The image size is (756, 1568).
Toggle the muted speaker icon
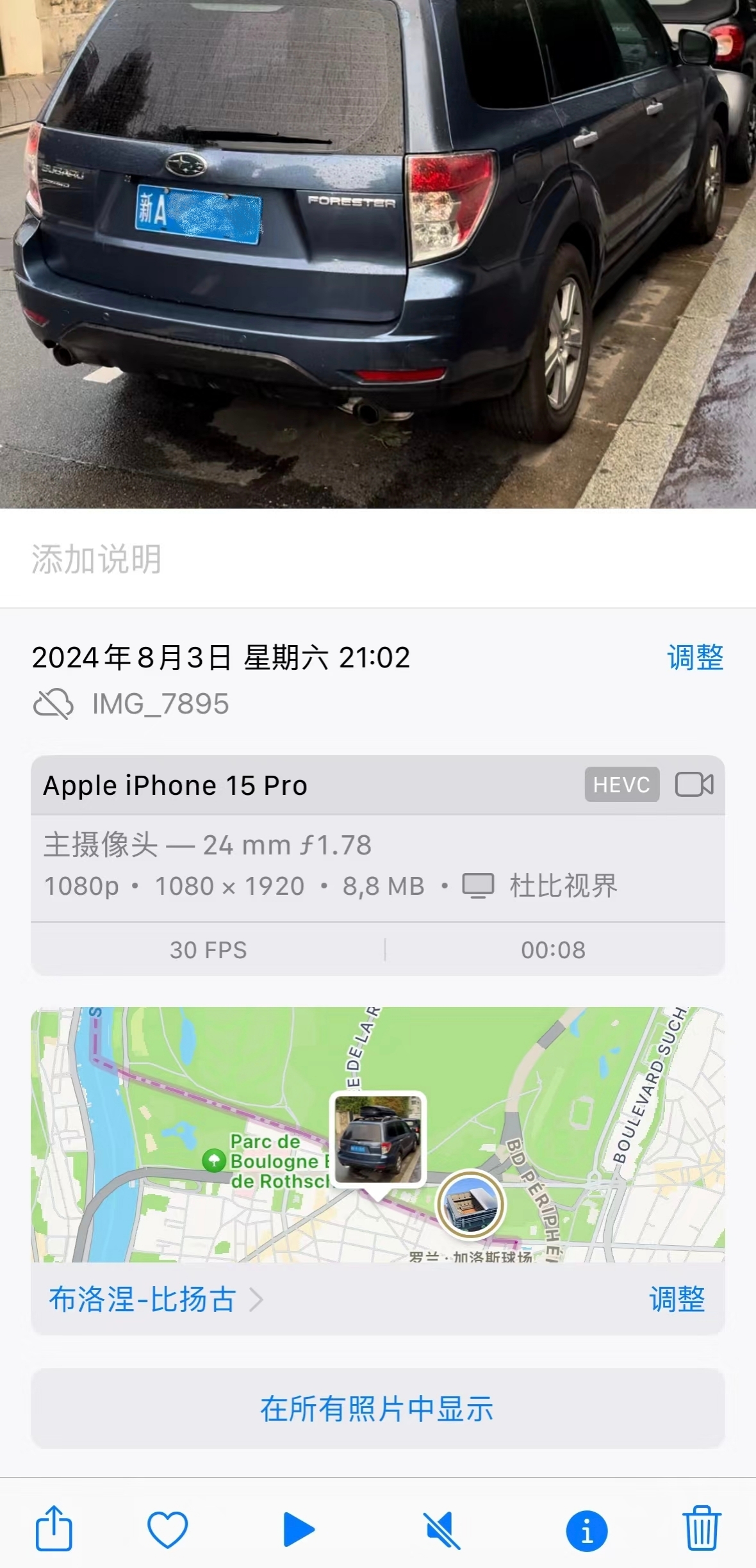[x=442, y=1530]
